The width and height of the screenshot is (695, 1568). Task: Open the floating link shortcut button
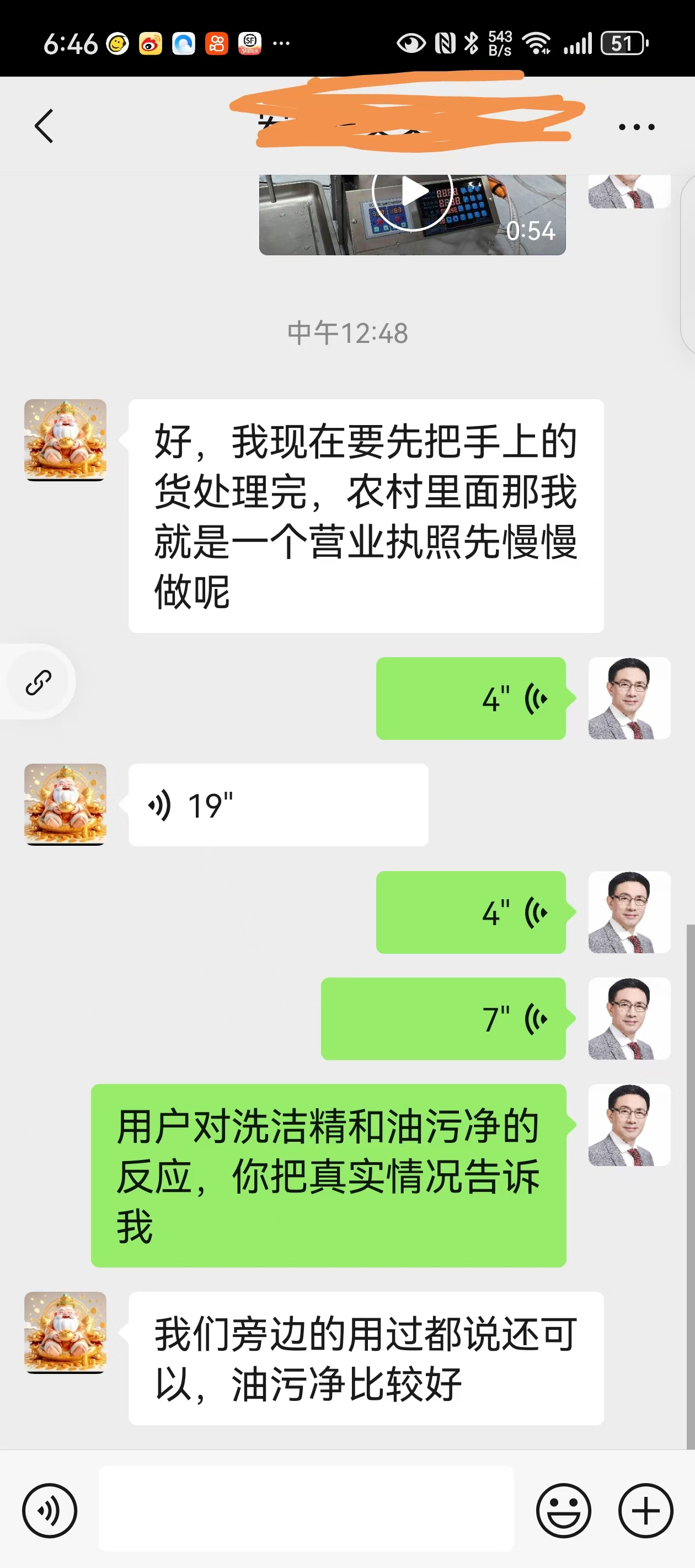tap(38, 682)
